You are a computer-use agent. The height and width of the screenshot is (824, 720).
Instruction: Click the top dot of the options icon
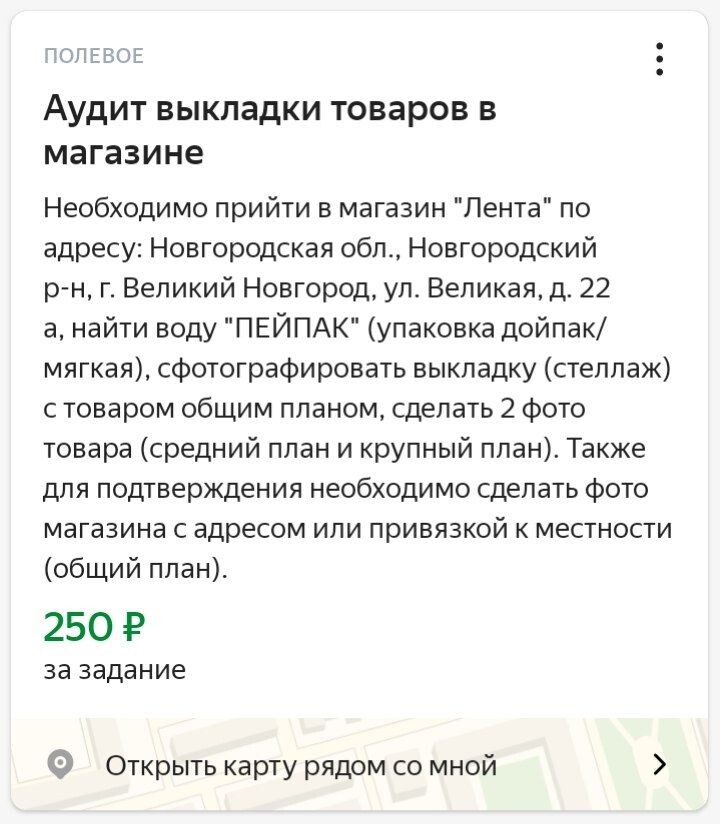659,47
